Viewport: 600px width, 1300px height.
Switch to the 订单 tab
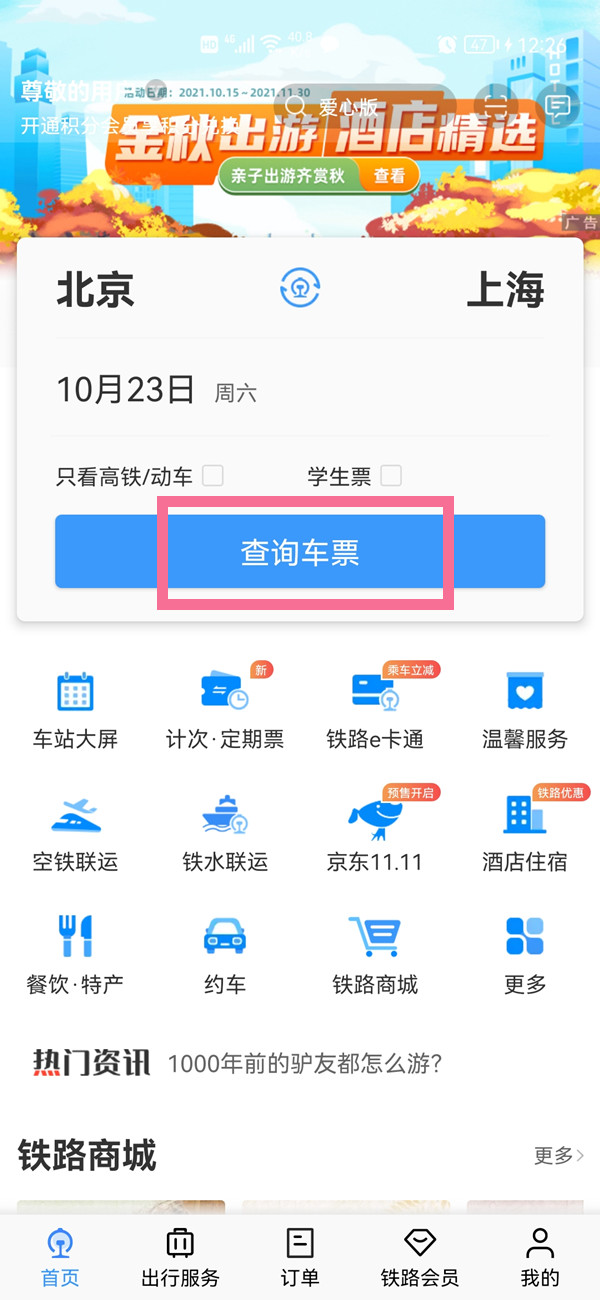point(300,1256)
